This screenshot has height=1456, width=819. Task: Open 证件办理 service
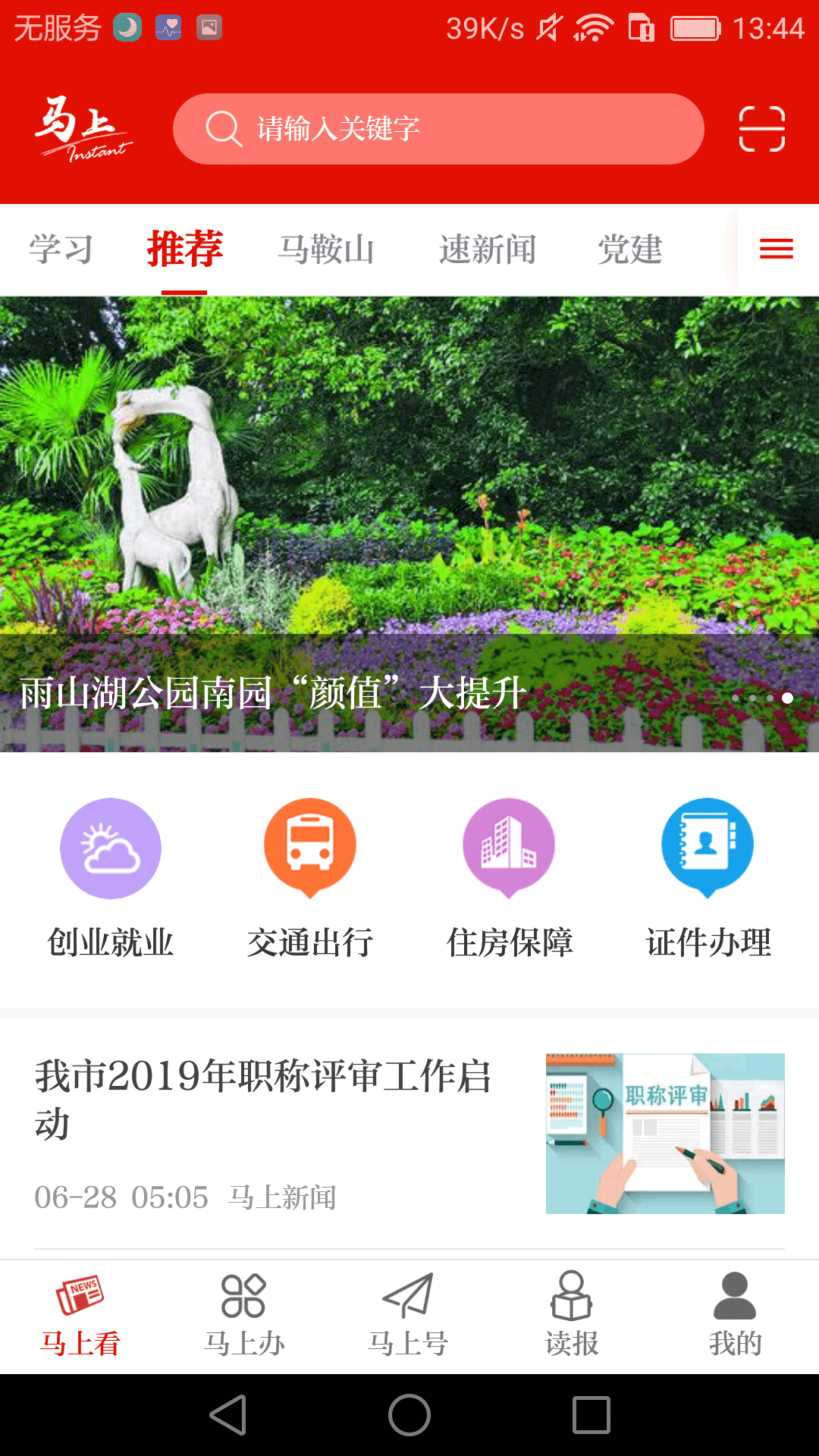708,880
